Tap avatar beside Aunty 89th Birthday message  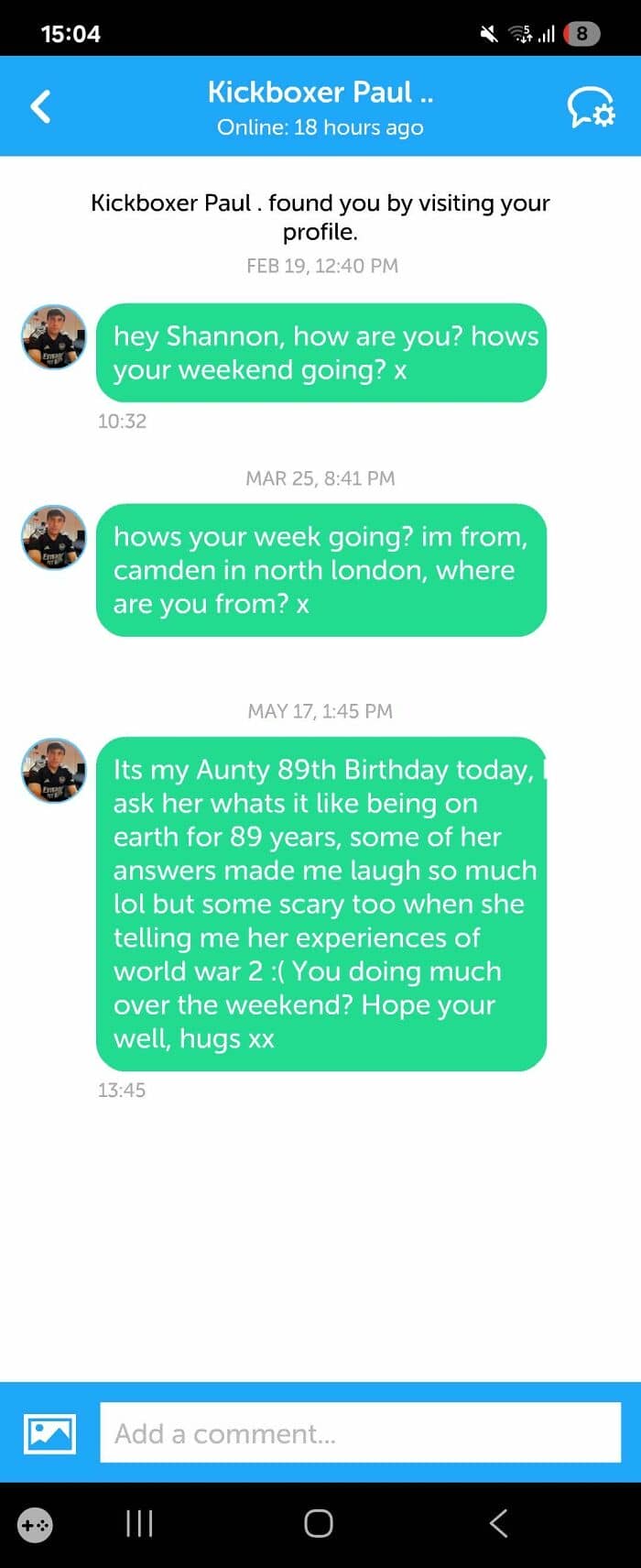(54, 771)
